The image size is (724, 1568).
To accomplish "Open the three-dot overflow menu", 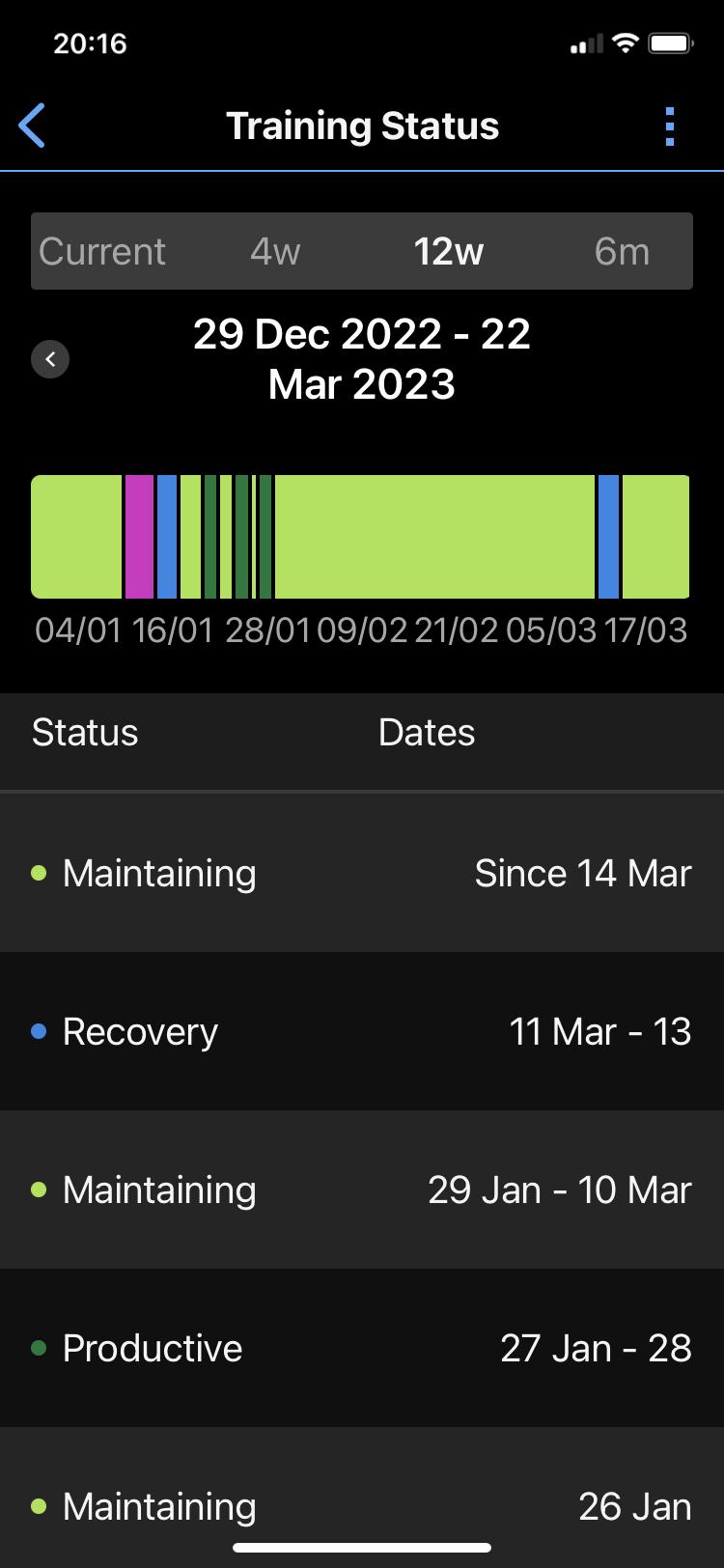I will pos(670,126).
